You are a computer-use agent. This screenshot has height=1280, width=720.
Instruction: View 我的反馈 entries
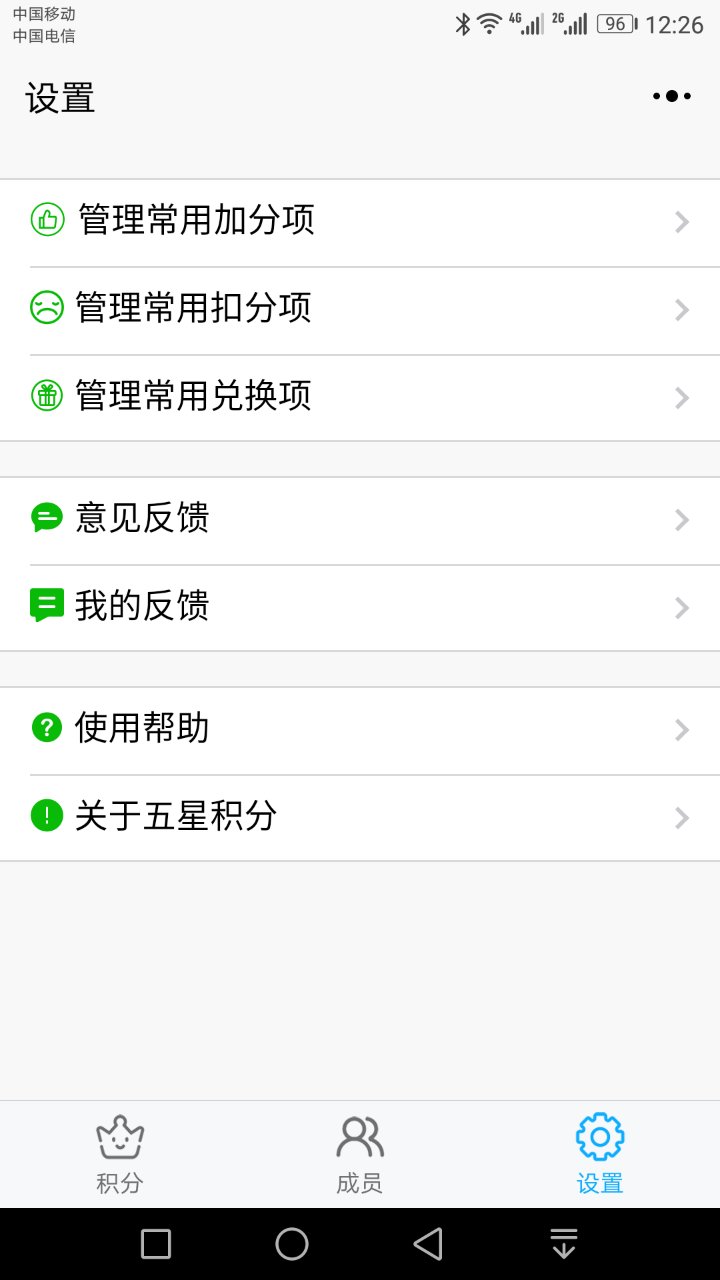pyautogui.click(x=360, y=608)
